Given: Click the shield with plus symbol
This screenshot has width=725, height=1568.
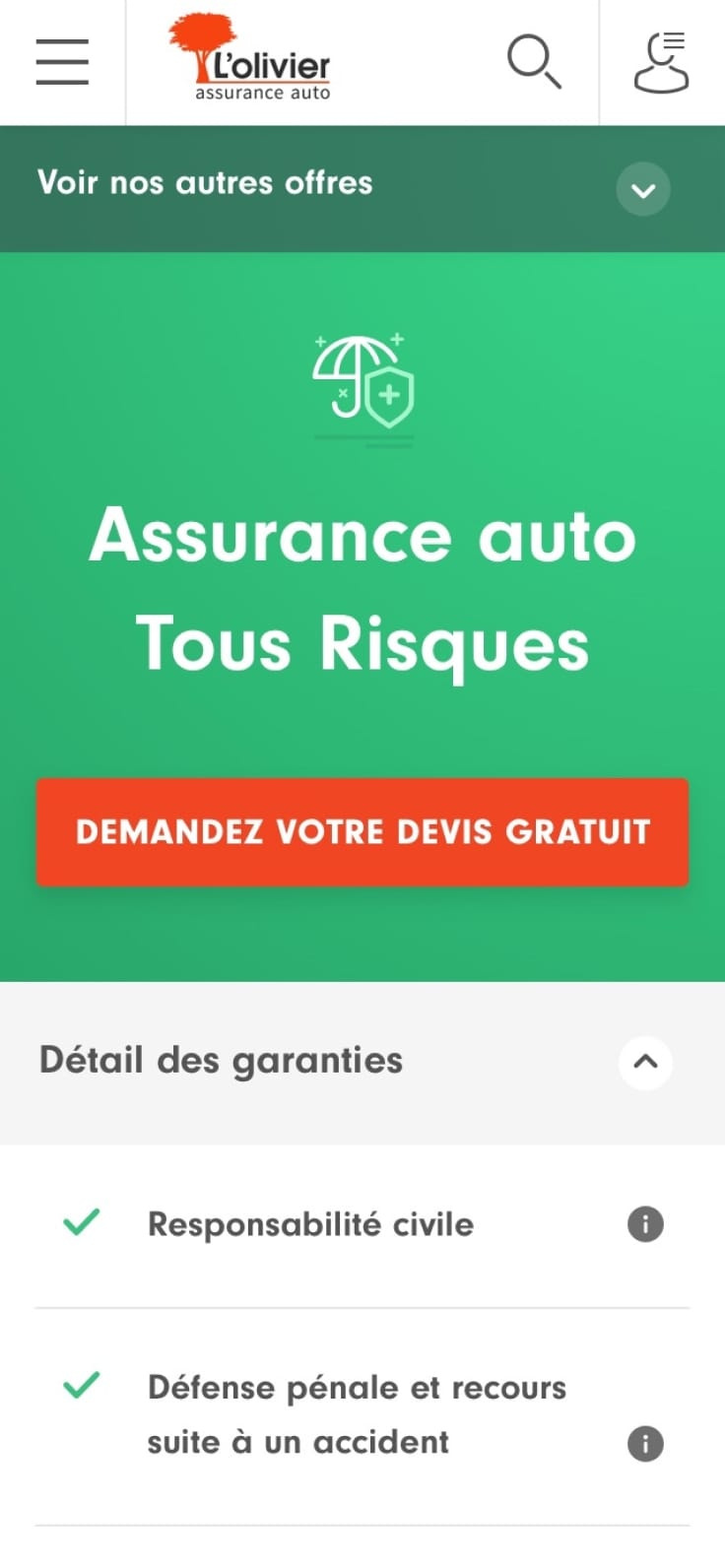Looking at the screenshot, I should [x=388, y=396].
